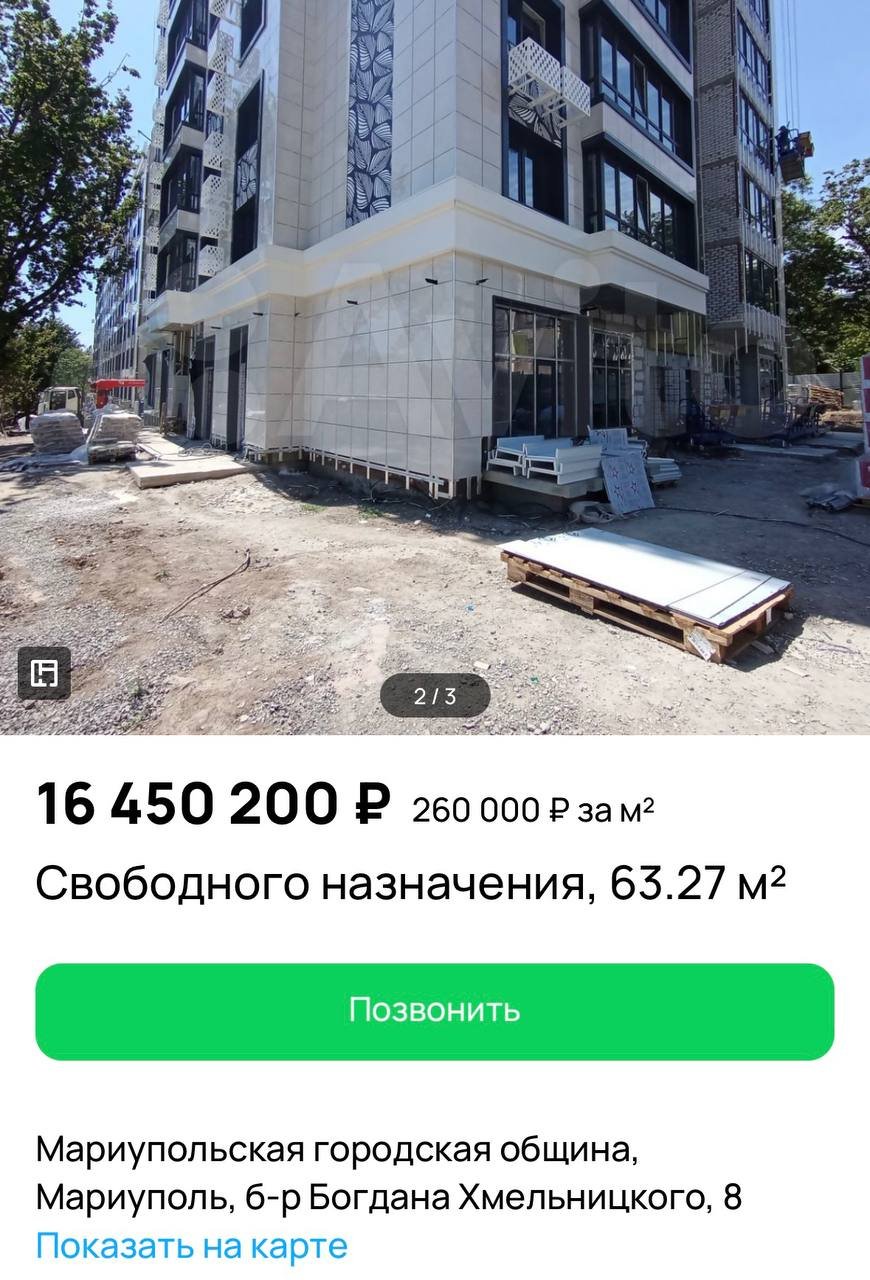The width and height of the screenshot is (870, 1280).
Task: Open the listing photo in full view
Action: pos(434,360)
